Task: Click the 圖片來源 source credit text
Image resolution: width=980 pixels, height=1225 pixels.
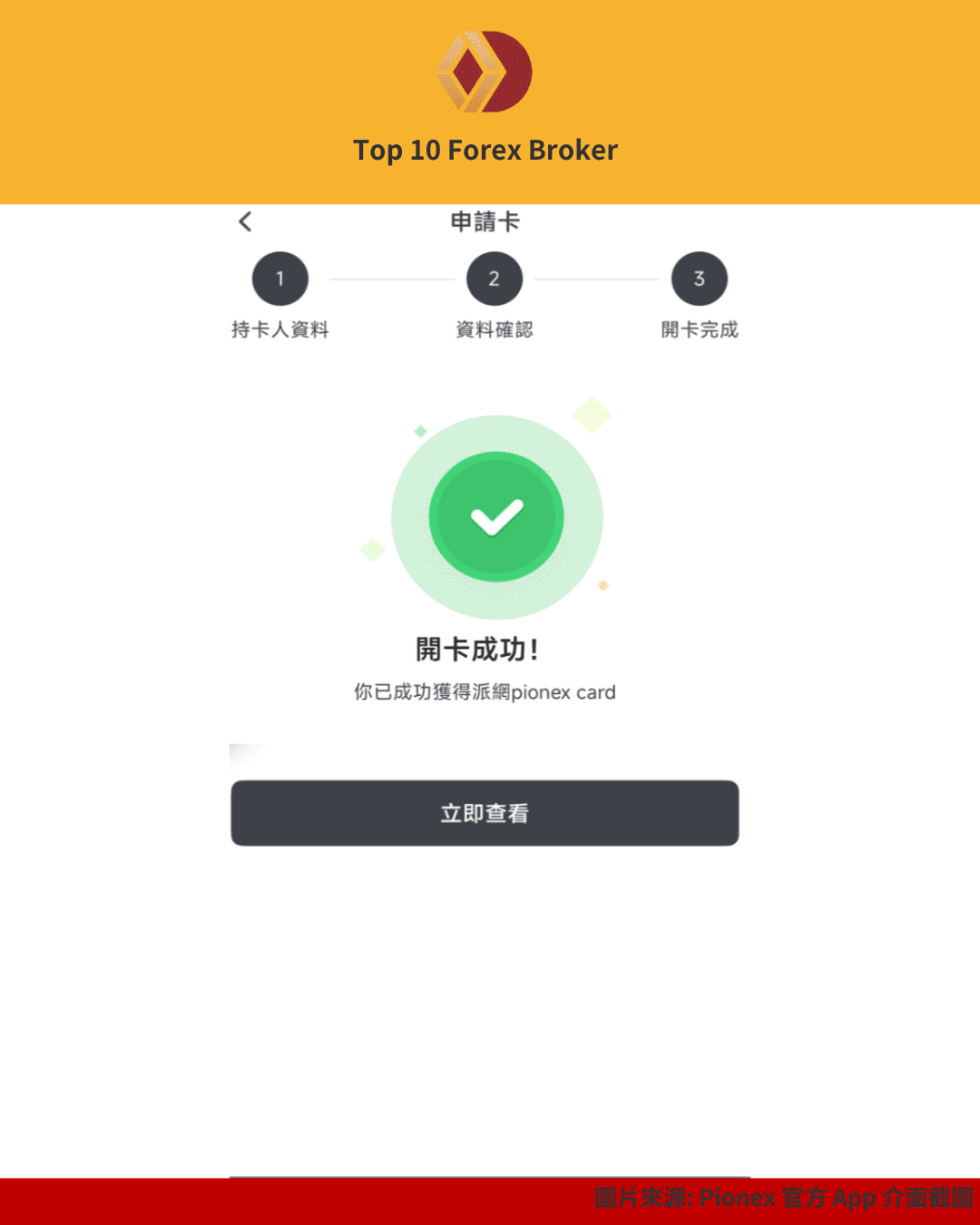Action: [780, 1198]
